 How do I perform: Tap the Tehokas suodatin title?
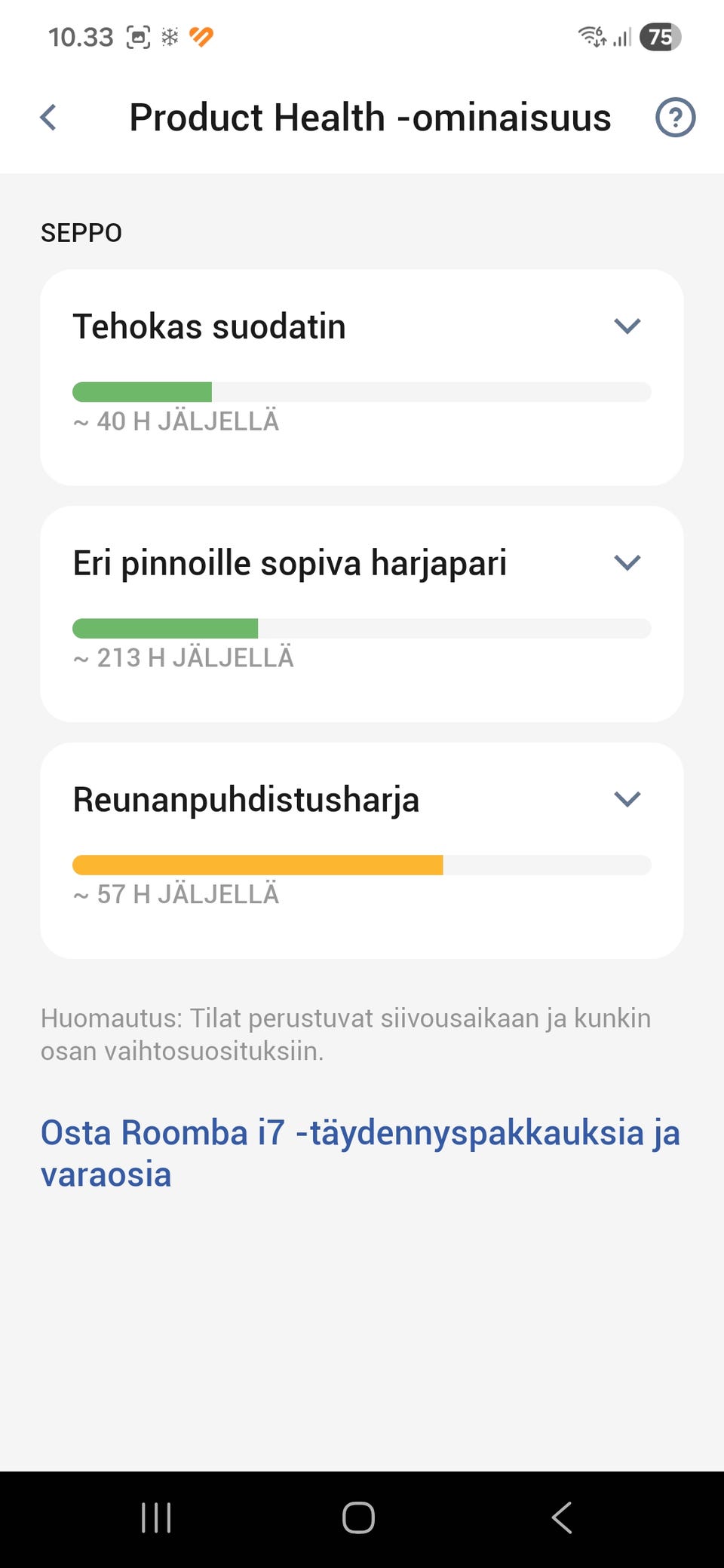pyautogui.click(x=210, y=326)
